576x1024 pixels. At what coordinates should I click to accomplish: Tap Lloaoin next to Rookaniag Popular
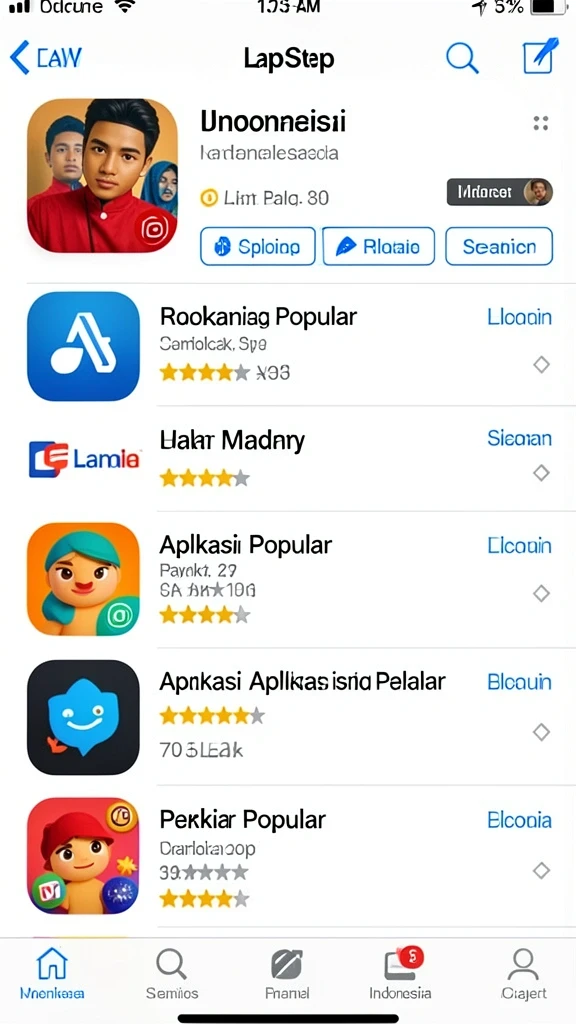pyautogui.click(x=519, y=317)
